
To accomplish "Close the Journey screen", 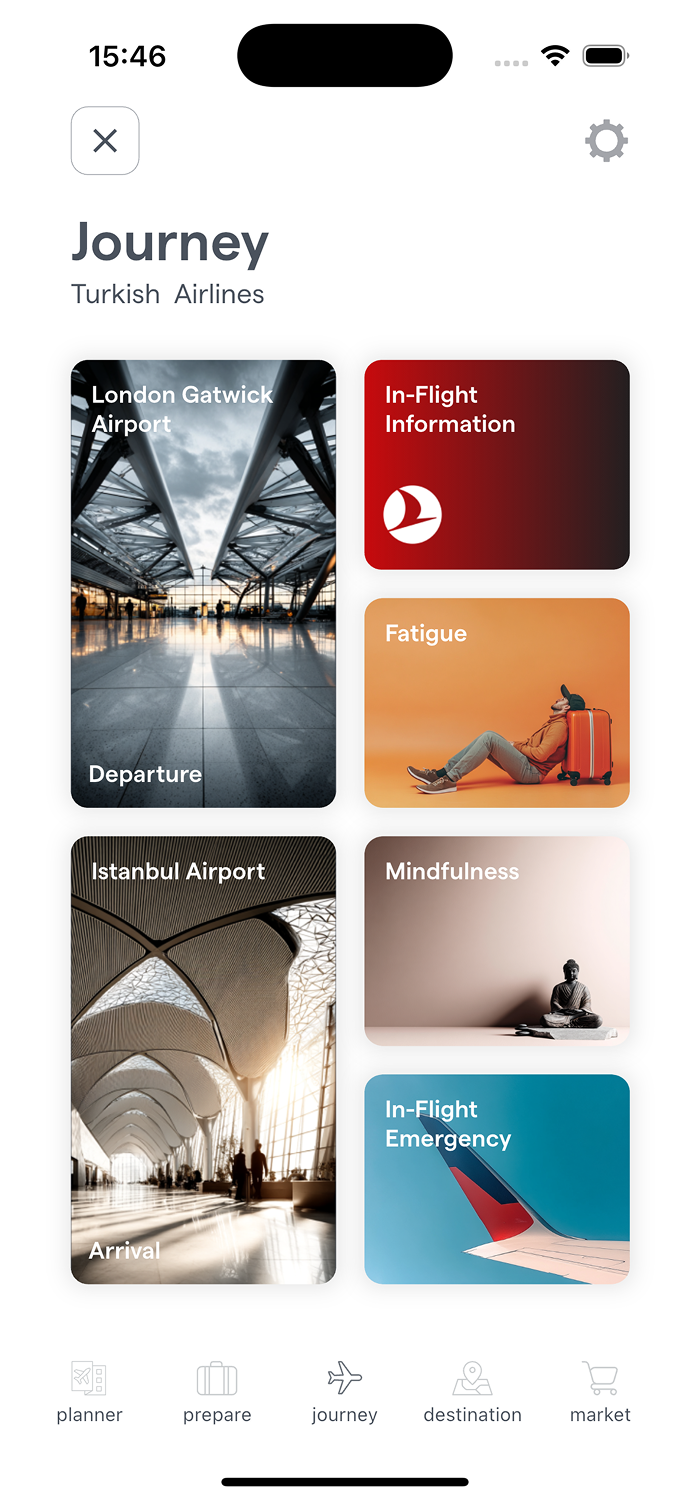I will (105, 141).
